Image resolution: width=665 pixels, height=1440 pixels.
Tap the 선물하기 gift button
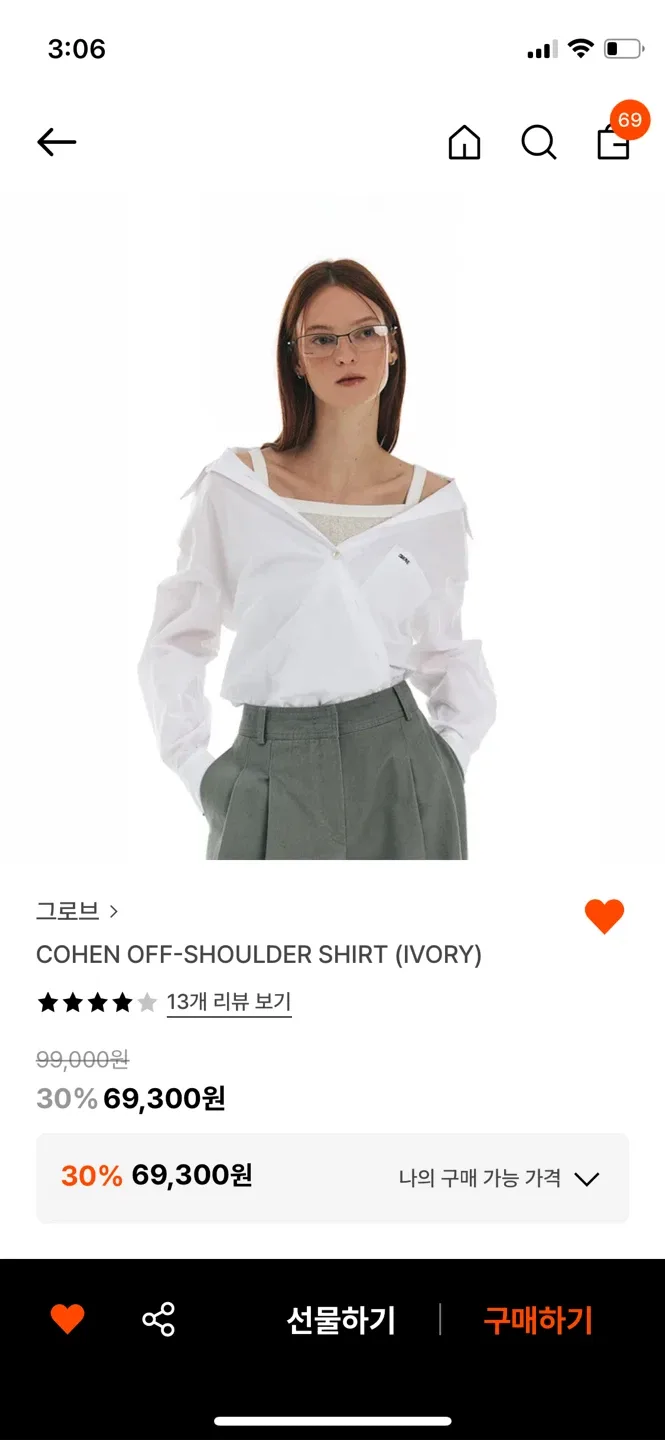pos(341,1320)
